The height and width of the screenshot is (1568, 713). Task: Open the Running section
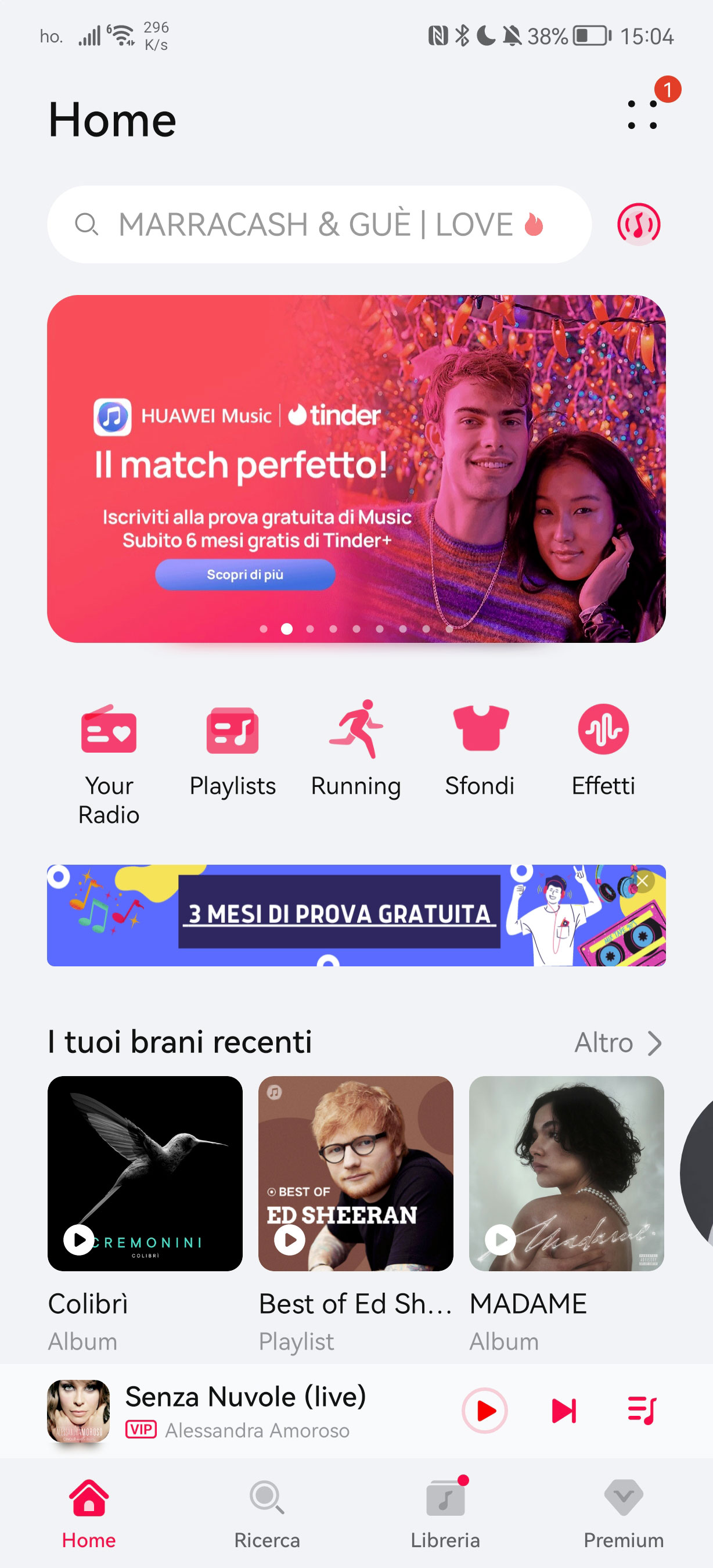tap(356, 750)
